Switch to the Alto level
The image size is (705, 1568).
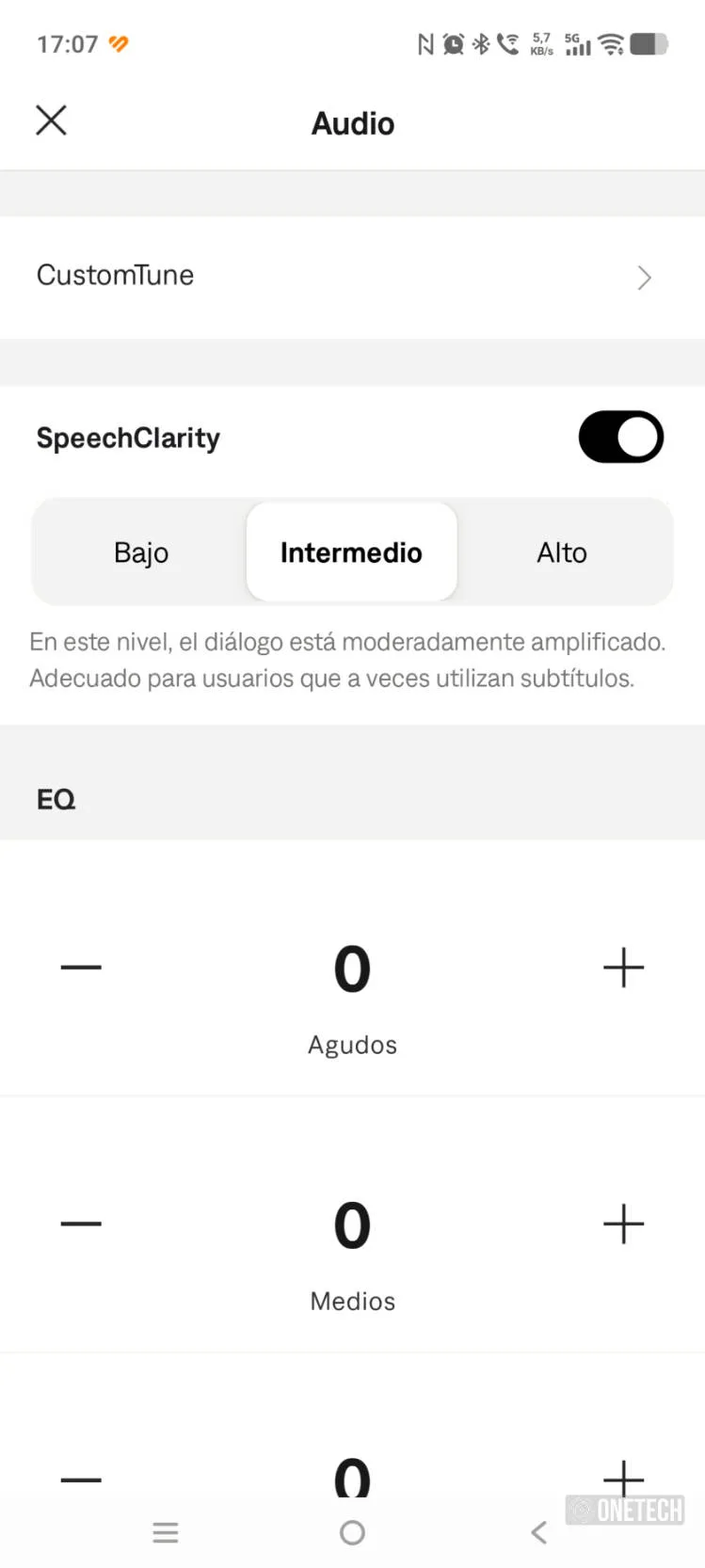click(x=562, y=552)
